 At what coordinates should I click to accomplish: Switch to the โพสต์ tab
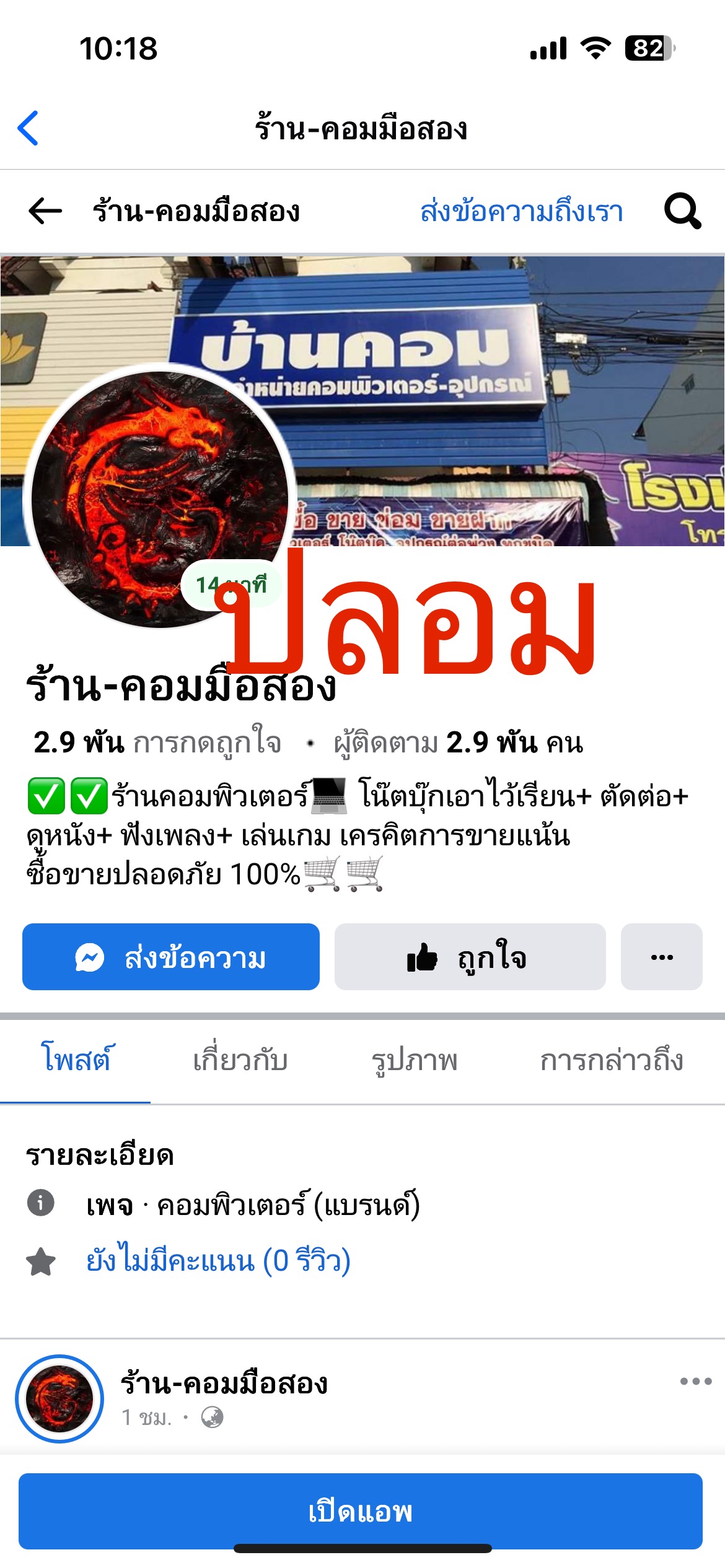tap(76, 1060)
